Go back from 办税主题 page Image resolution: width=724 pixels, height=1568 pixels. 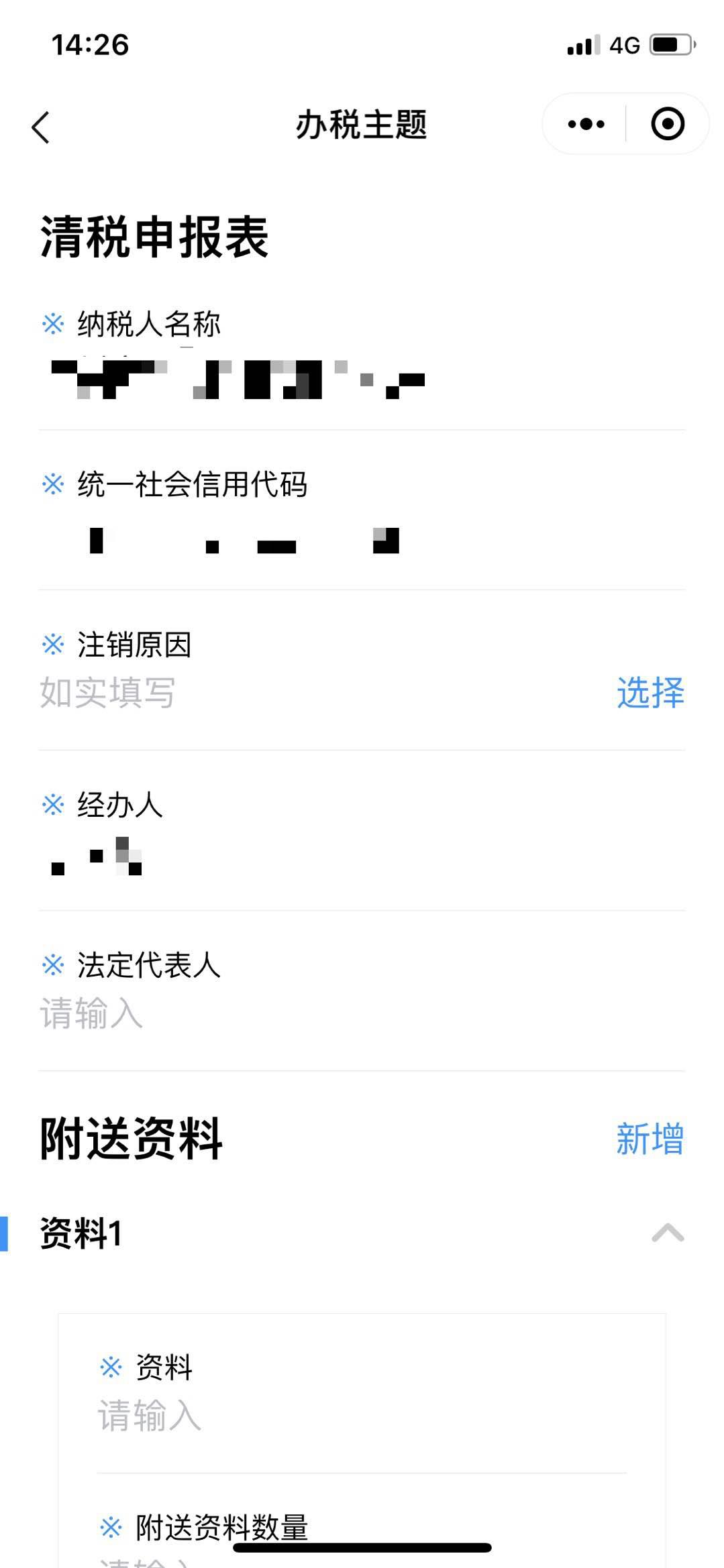[x=41, y=126]
